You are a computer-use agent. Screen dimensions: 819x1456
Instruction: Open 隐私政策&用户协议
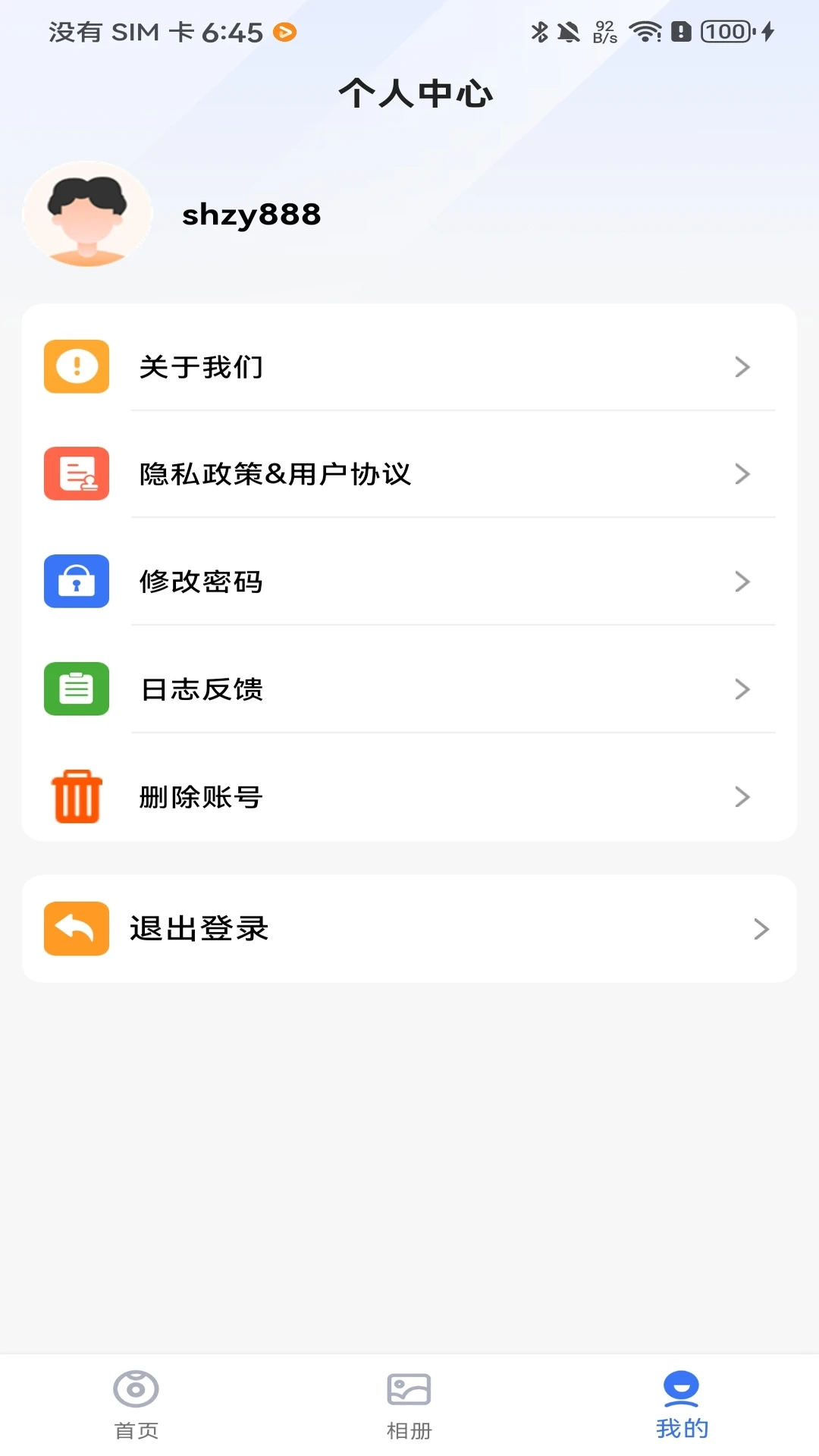coord(409,475)
